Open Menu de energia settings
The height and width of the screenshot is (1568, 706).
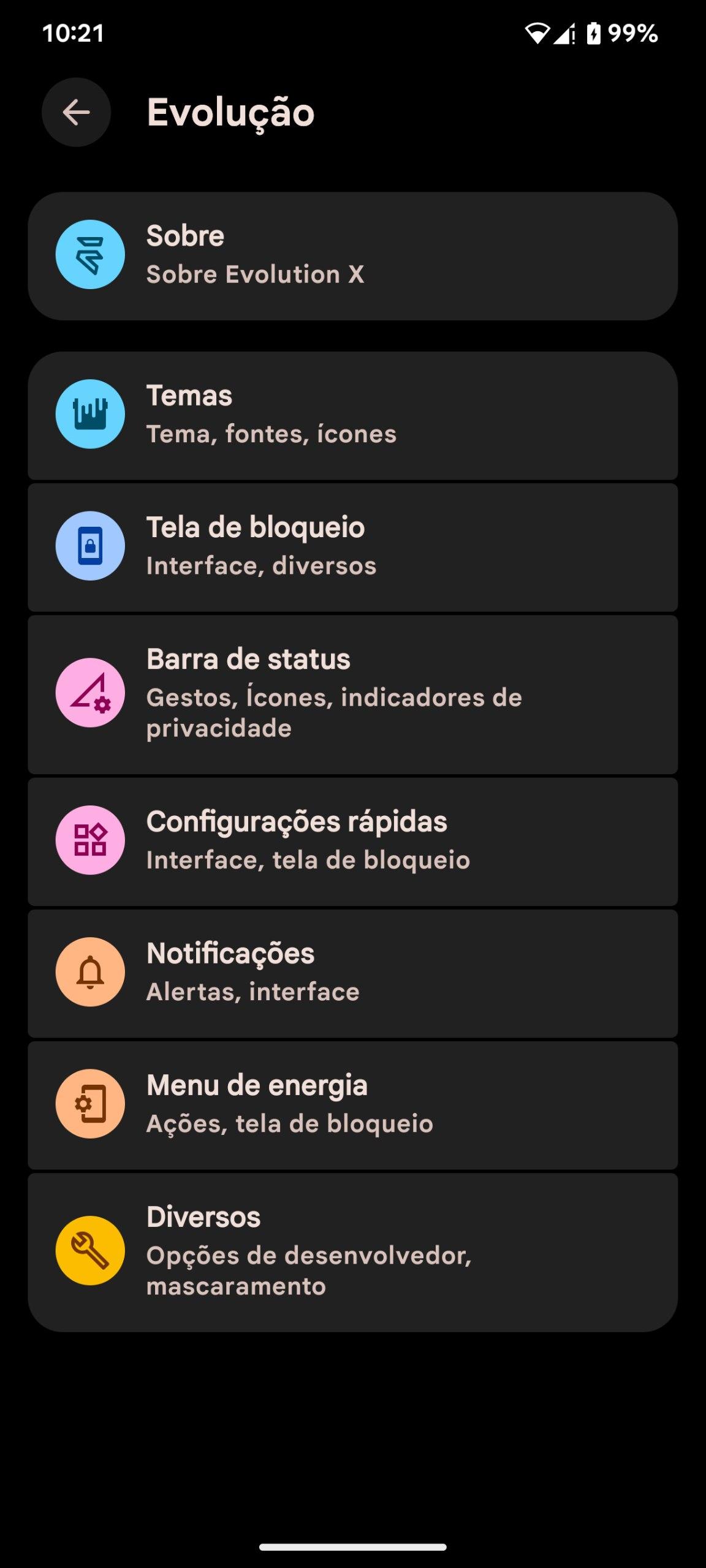pos(352,1104)
